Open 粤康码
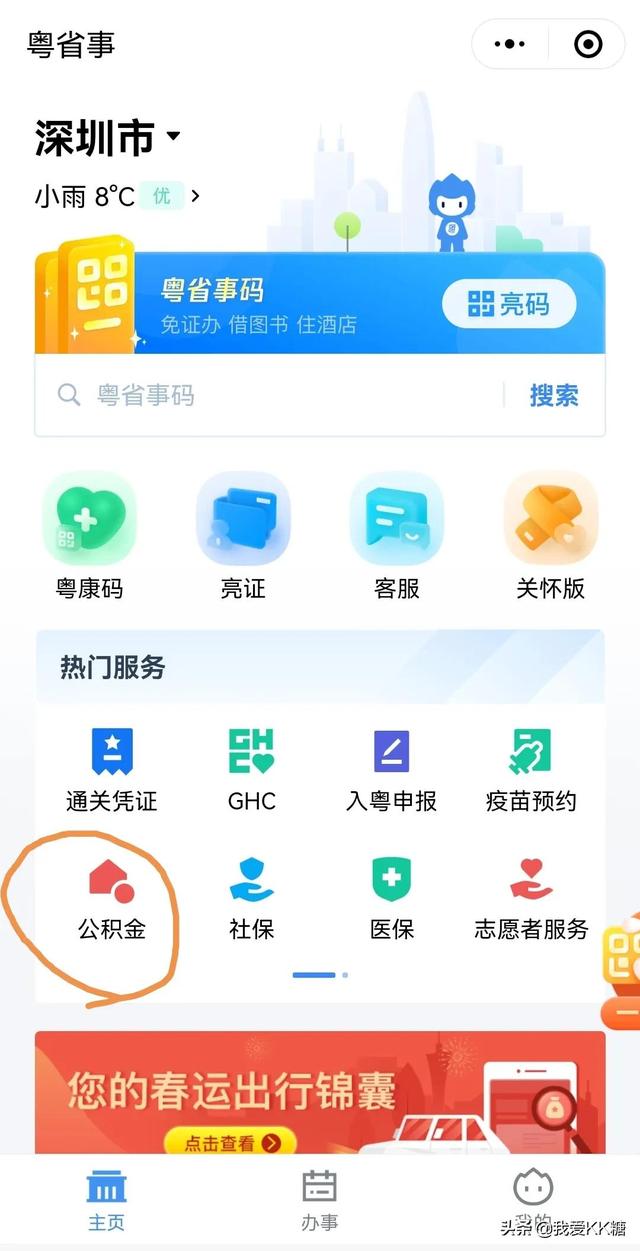This screenshot has width=640, height=1251. [89, 535]
